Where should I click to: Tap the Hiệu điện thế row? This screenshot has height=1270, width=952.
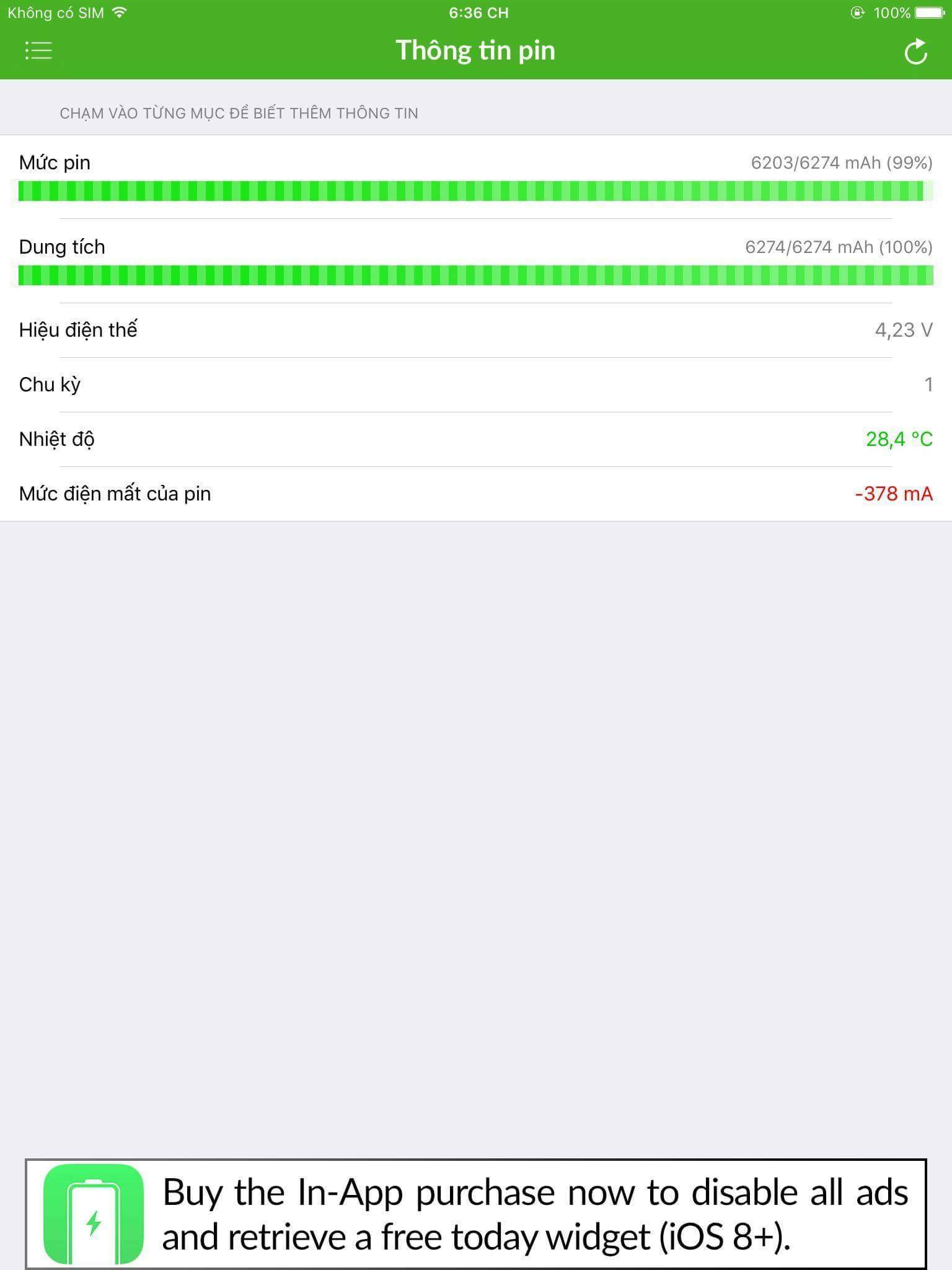(475, 330)
